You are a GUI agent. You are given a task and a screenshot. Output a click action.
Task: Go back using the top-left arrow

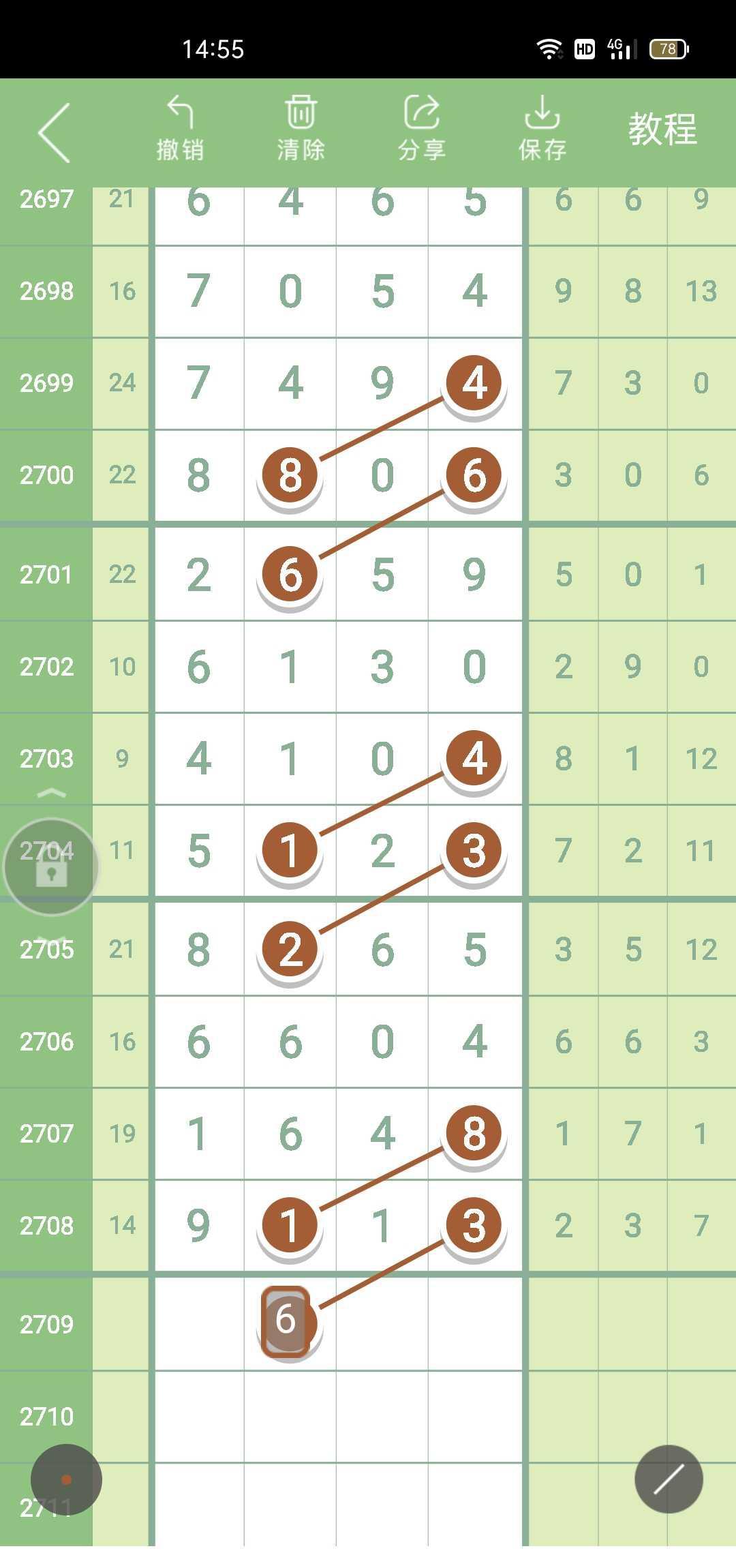click(55, 133)
